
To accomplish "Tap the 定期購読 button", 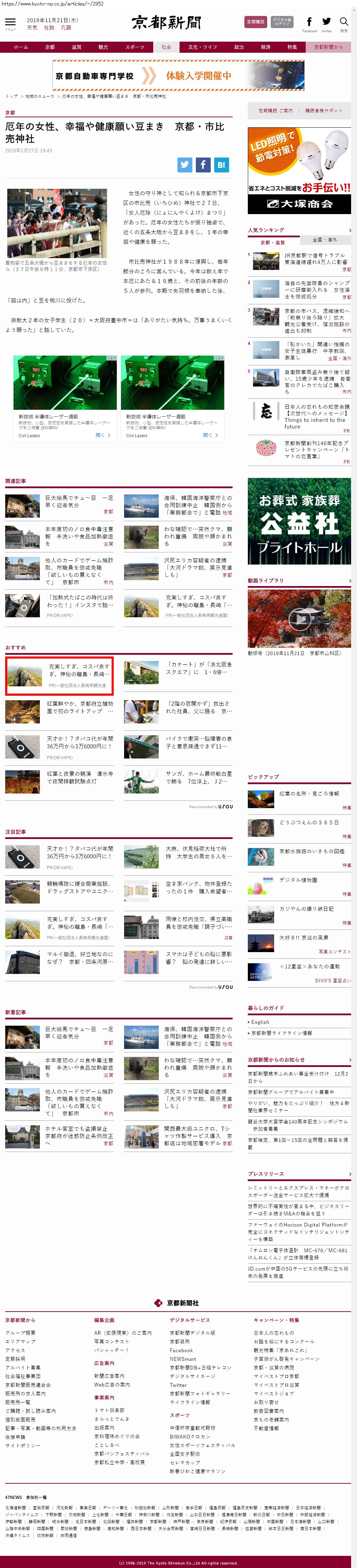I will [255, 22].
